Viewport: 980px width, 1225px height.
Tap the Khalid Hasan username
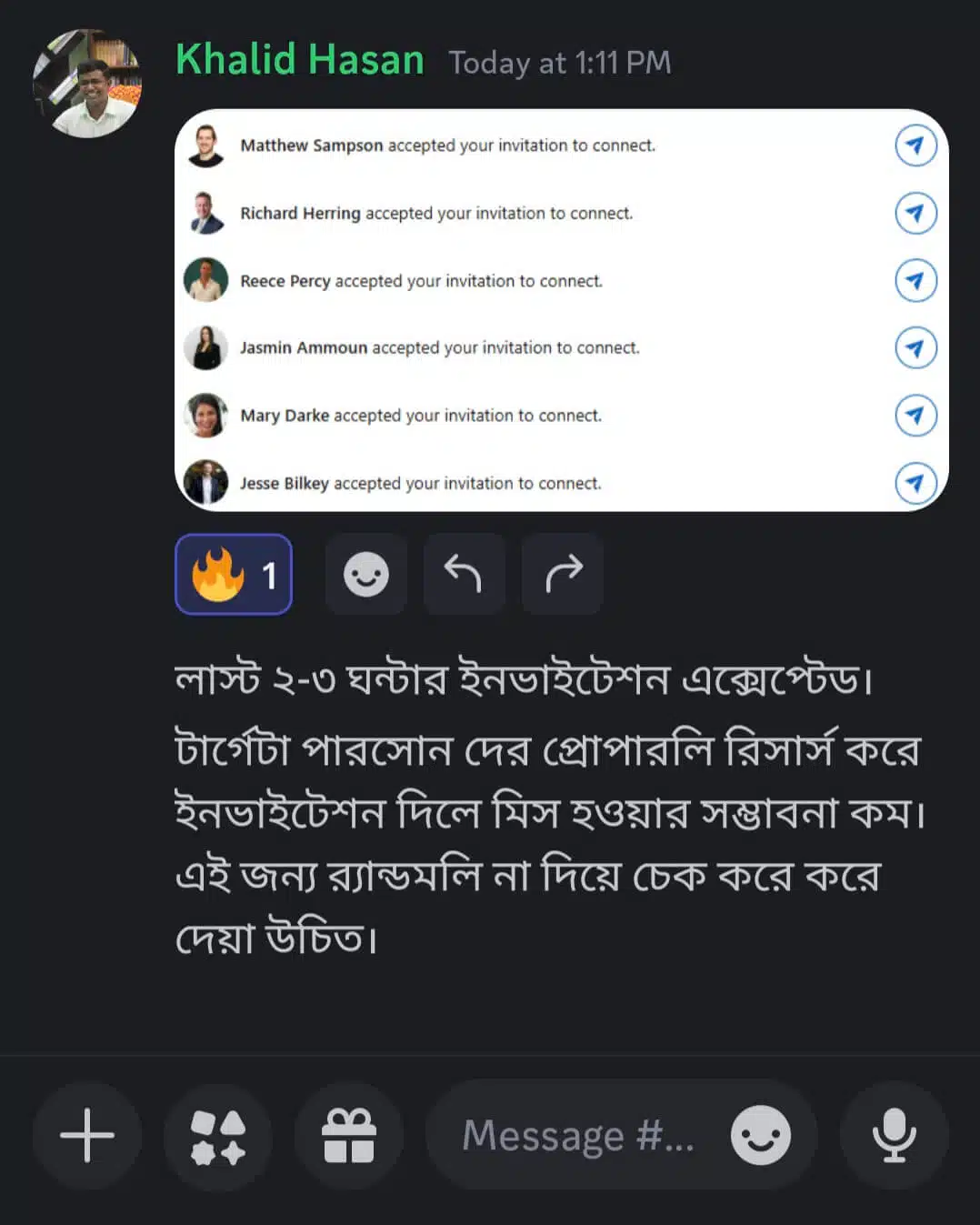coord(300,60)
